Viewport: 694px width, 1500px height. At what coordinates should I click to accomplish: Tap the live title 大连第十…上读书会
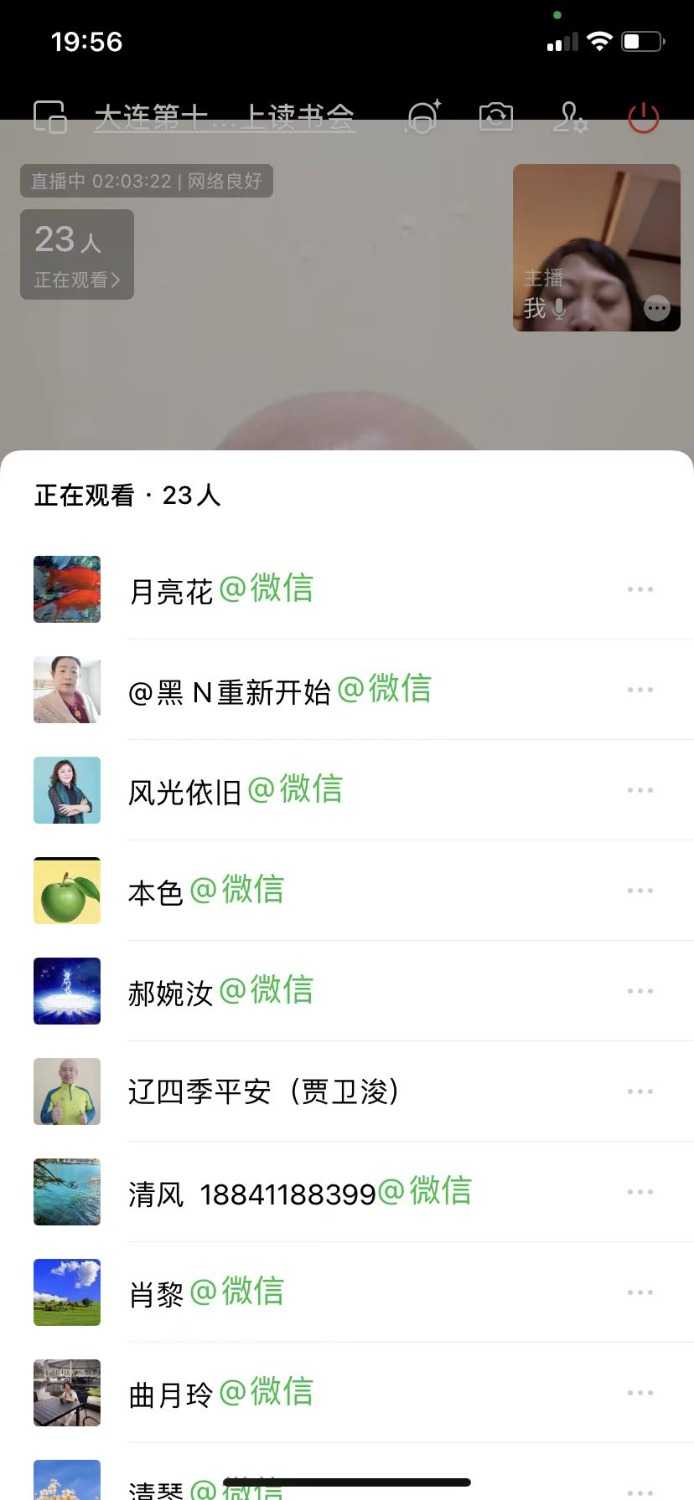224,118
